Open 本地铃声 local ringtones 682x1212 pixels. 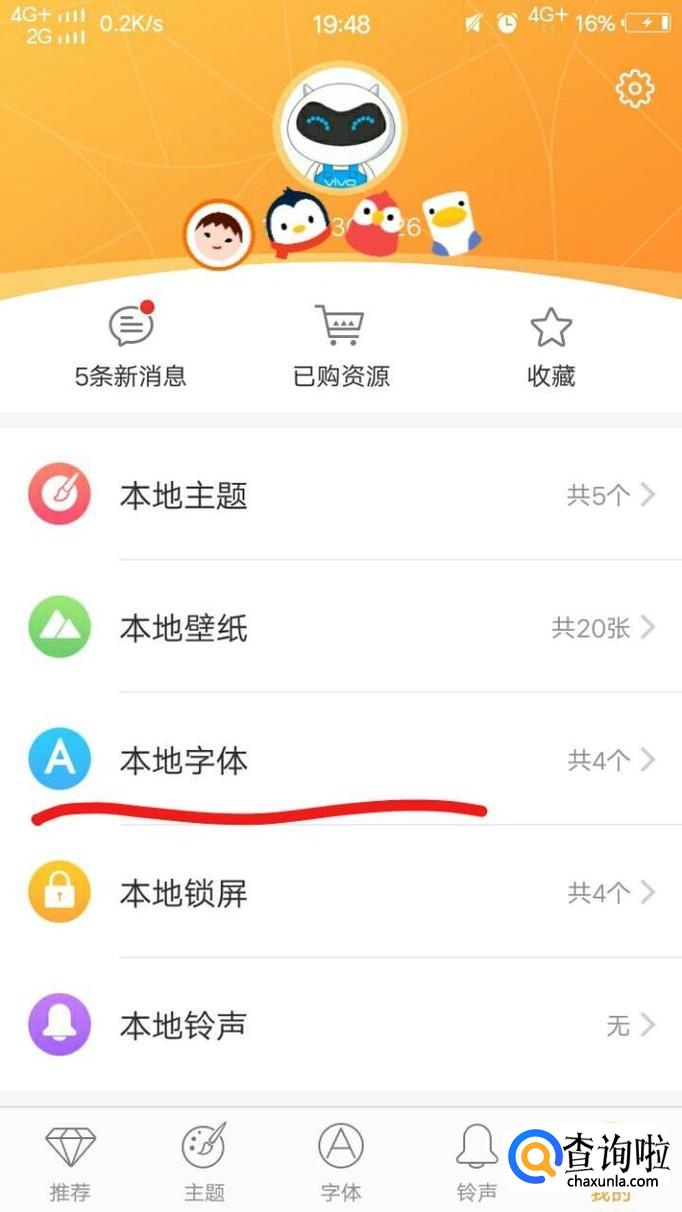point(340,1025)
